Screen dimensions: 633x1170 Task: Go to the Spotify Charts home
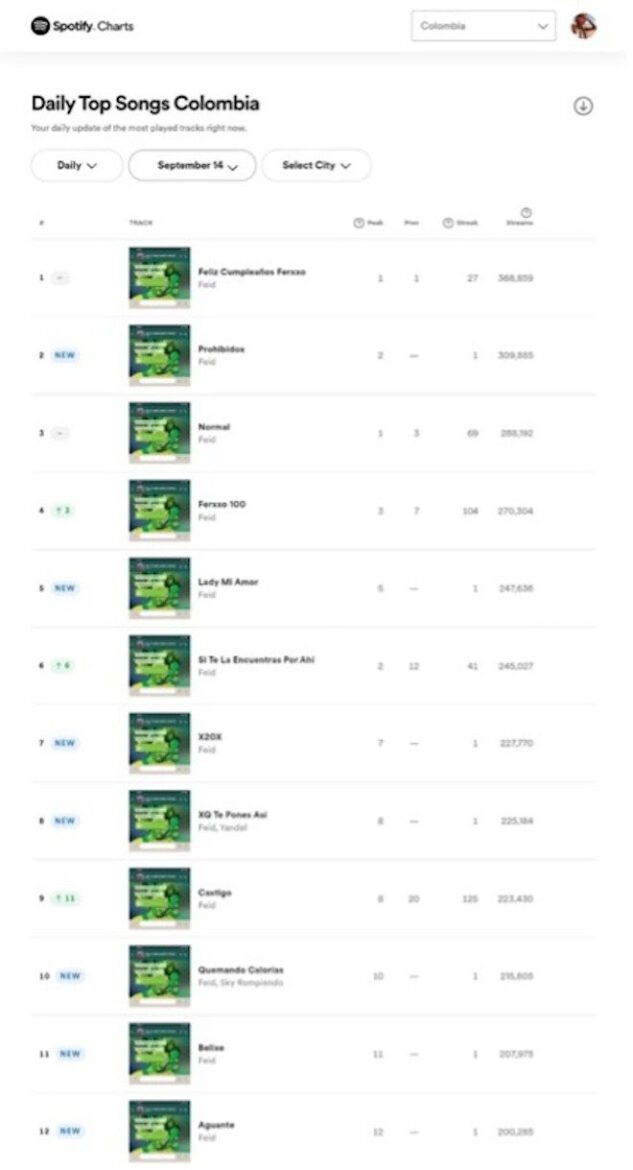point(82,26)
